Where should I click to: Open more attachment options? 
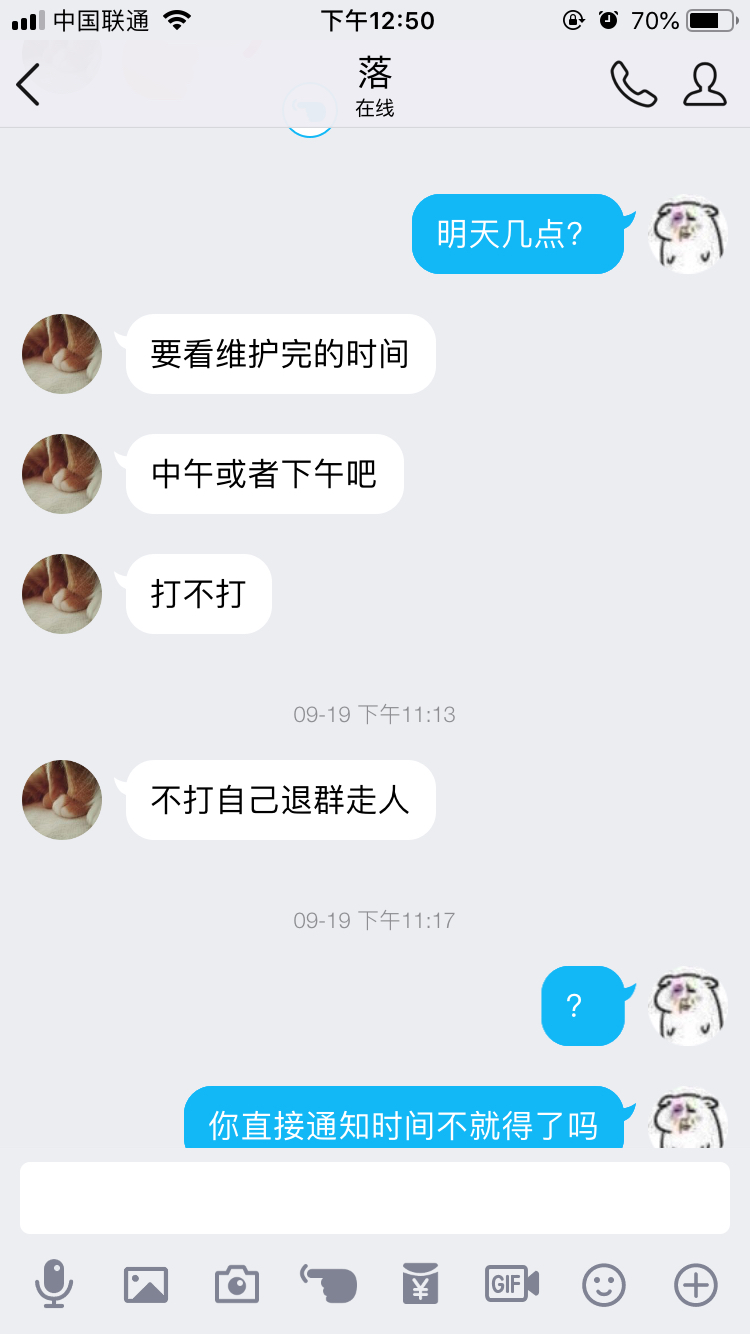click(x=696, y=1284)
